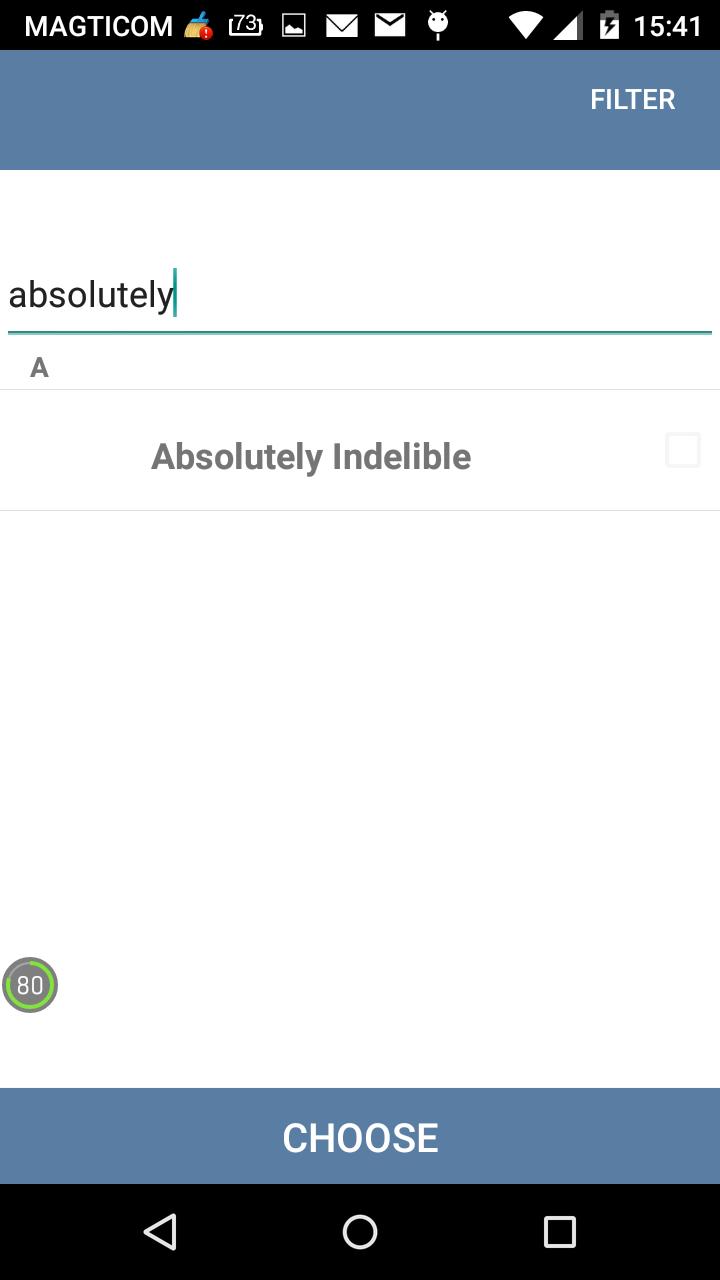Open the FILTER option
This screenshot has width=720, height=1280.
click(632, 100)
